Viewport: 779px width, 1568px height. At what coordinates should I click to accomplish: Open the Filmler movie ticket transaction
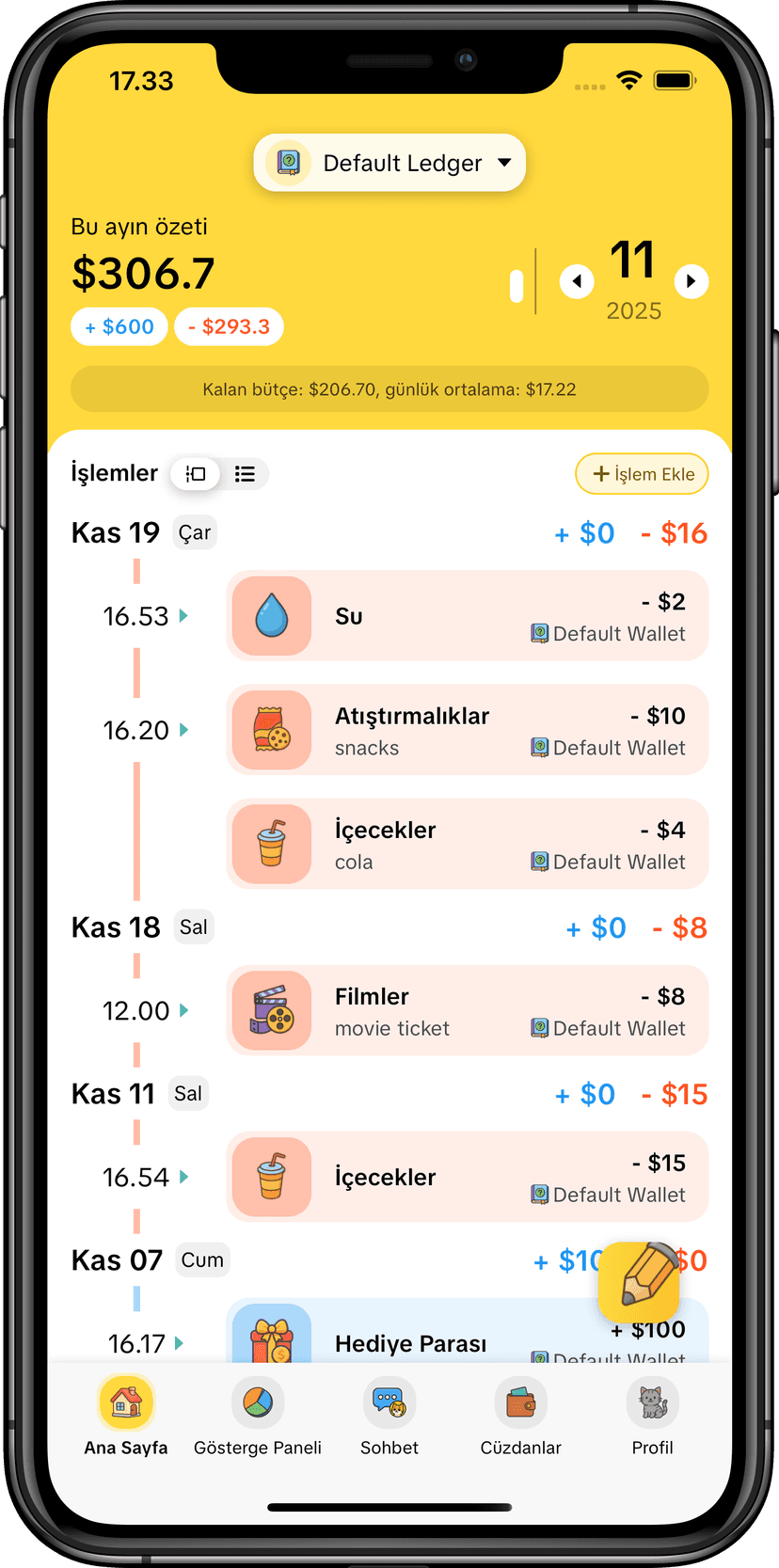coord(467,1010)
